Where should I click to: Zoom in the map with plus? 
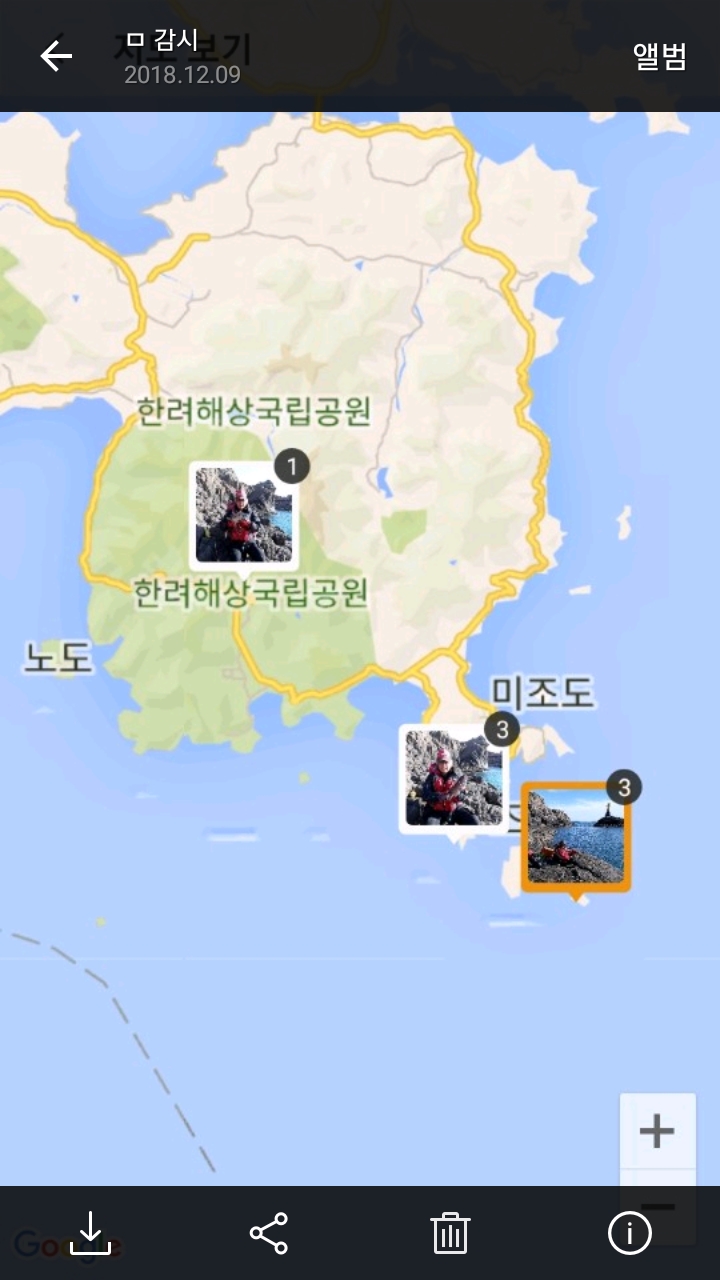point(657,1131)
